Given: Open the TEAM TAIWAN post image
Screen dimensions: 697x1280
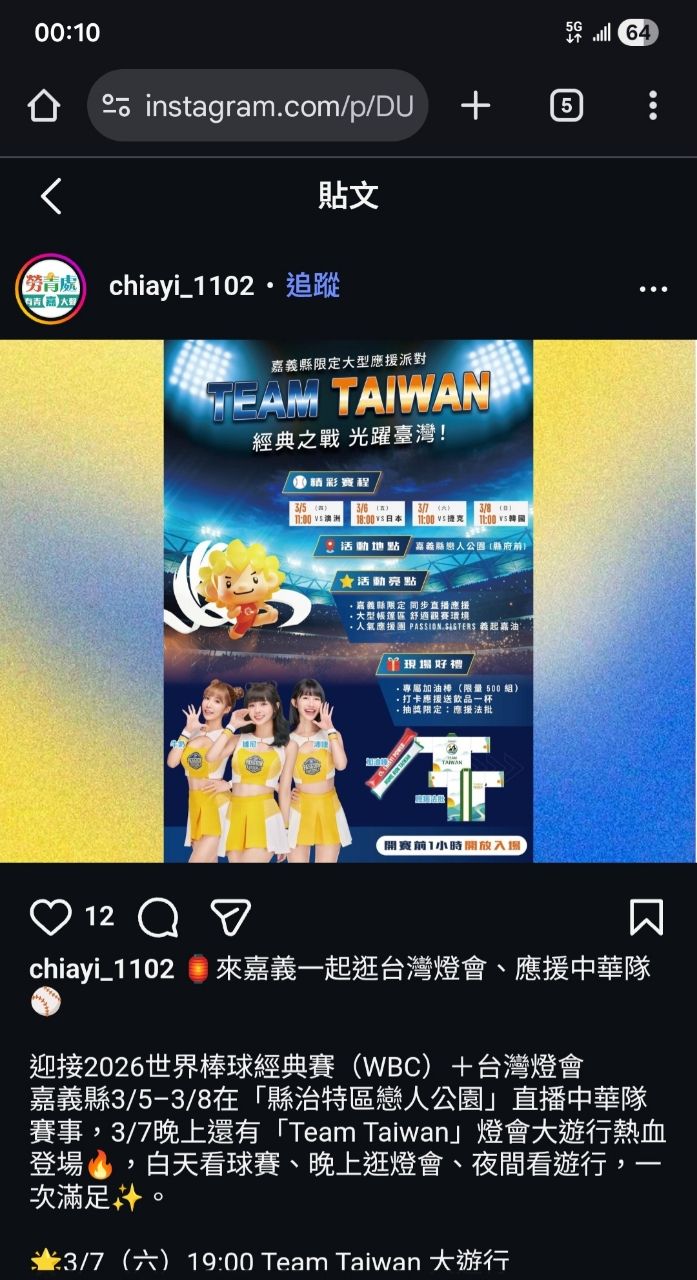Looking at the screenshot, I should coord(348,601).
